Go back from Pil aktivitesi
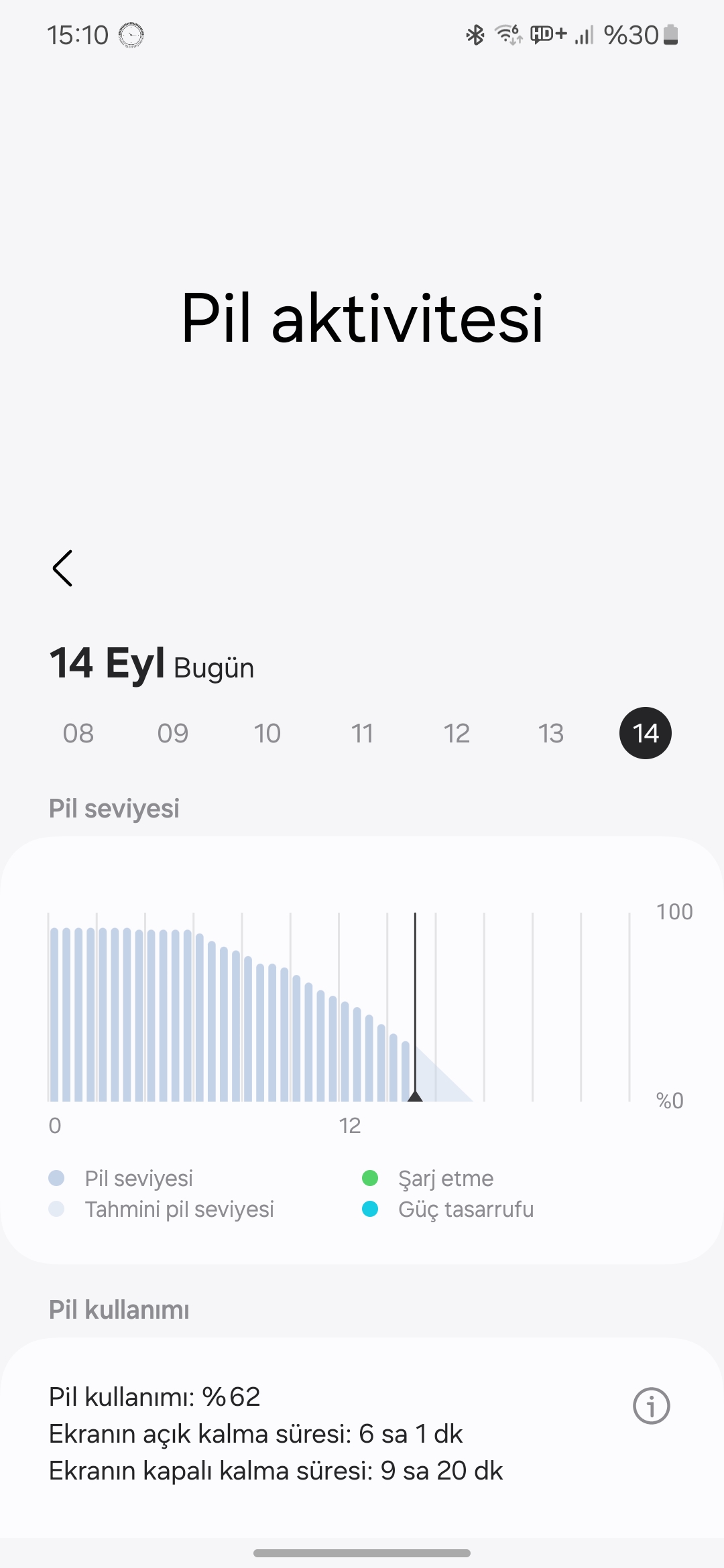The height and width of the screenshot is (1568, 724). click(62, 568)
